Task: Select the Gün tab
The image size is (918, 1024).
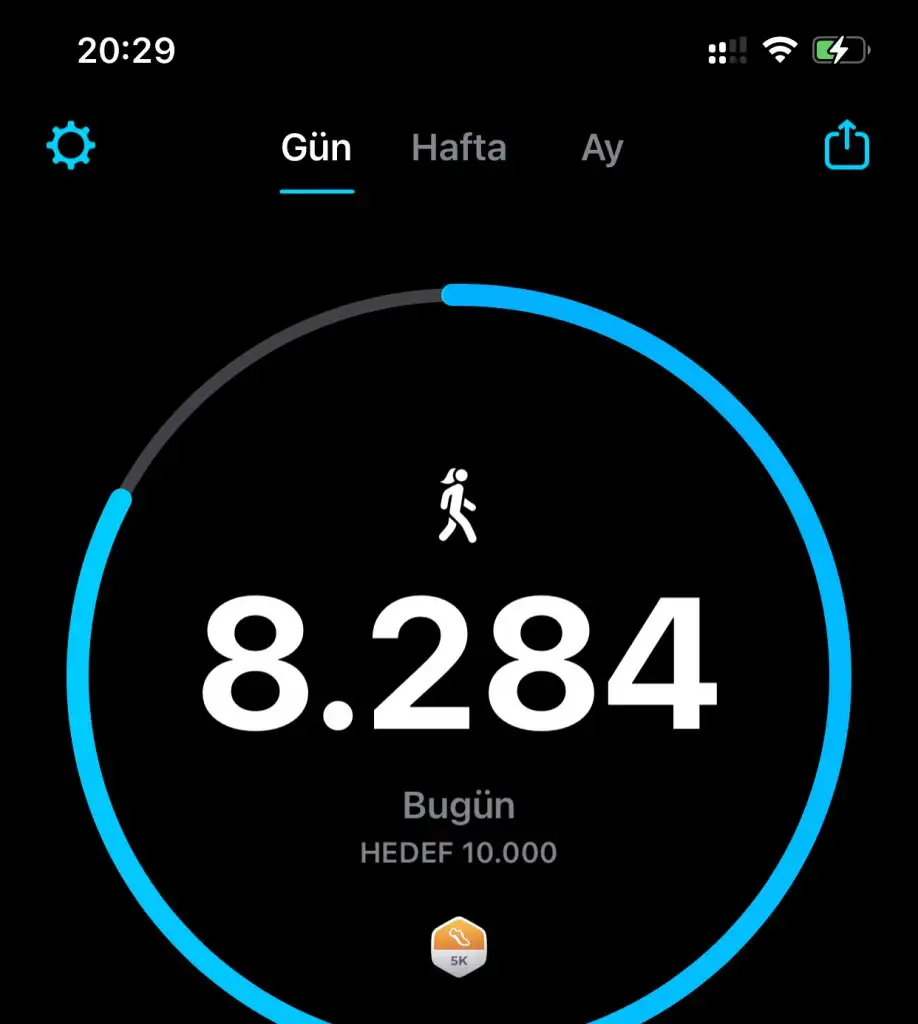Action: [316, 148]
